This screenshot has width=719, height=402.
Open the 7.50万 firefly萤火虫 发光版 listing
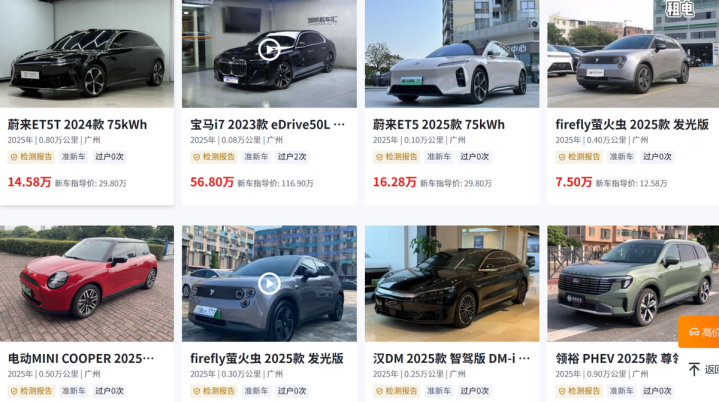click(632, 125)
